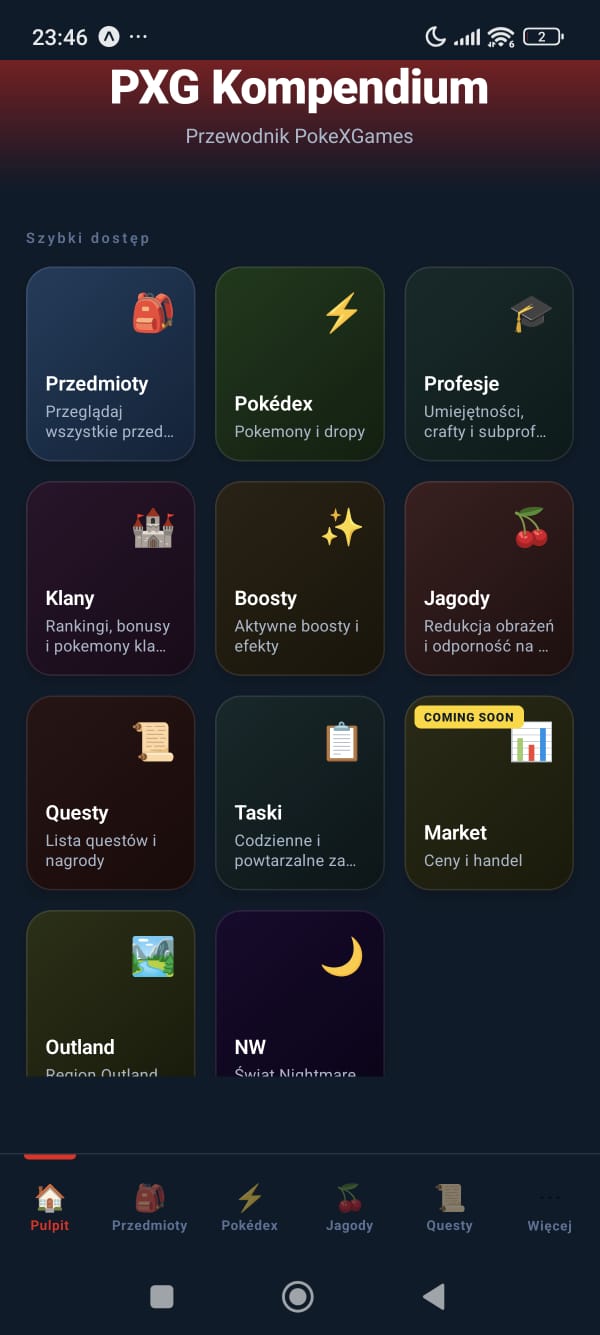Switch to the Questy bottom tab
Viewport: 600px width, 1335px height.
tap(450, 1207)
